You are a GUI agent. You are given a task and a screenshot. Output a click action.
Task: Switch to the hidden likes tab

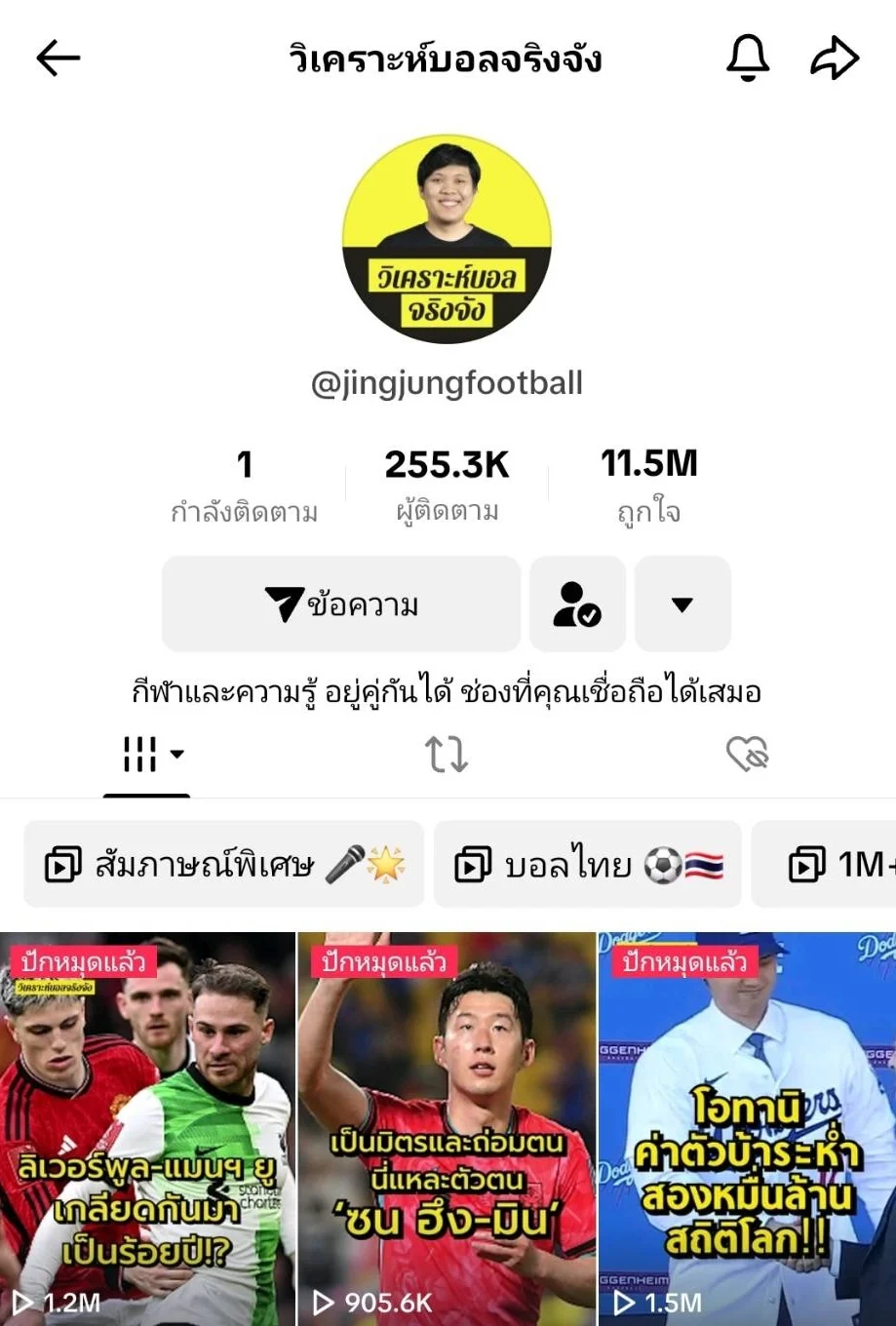[x=748, y=754]
